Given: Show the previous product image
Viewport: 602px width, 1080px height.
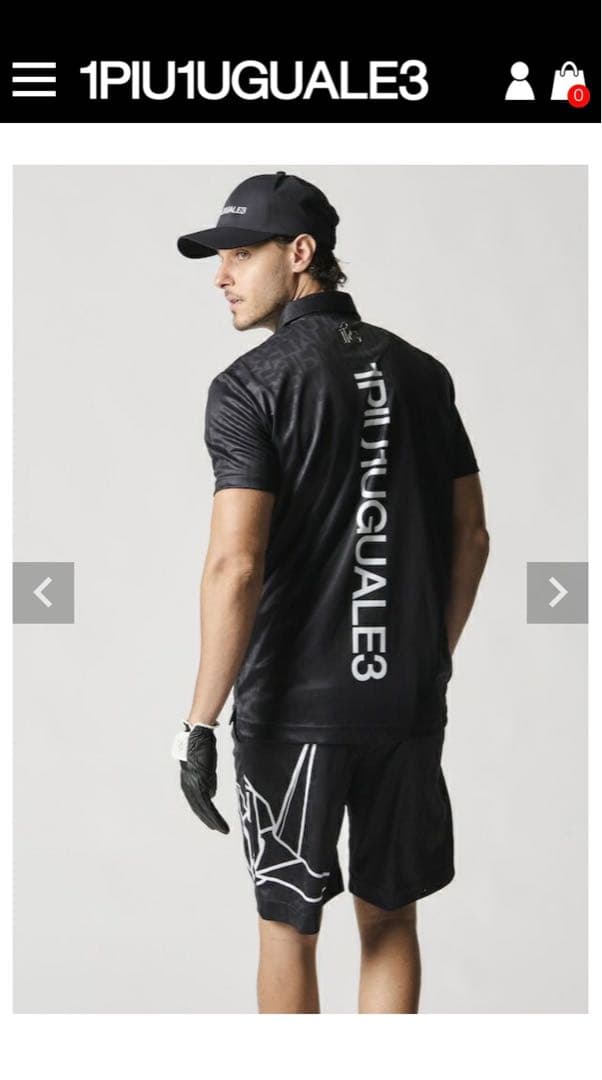Looking at the screenshot, I should (43, 593).
